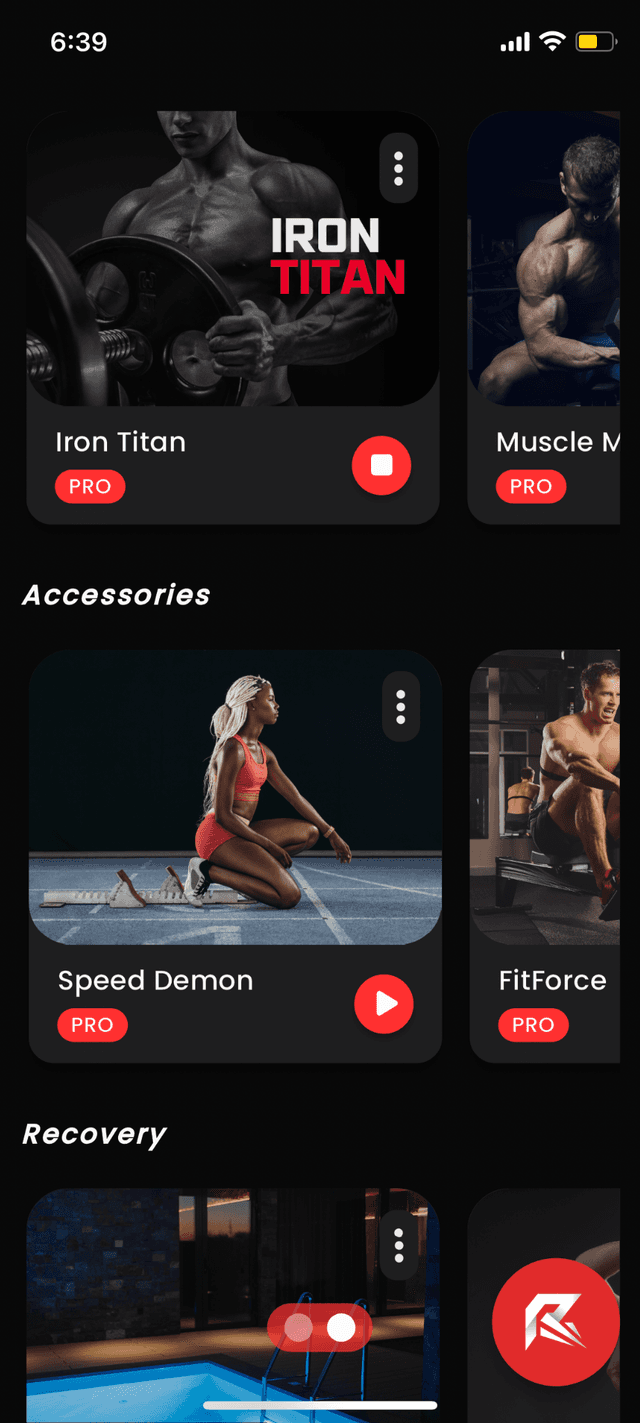Screen dimensions: 640x1423
Task: Open overflow menu on Iron Titan card
Action: [x=398, y=169]
